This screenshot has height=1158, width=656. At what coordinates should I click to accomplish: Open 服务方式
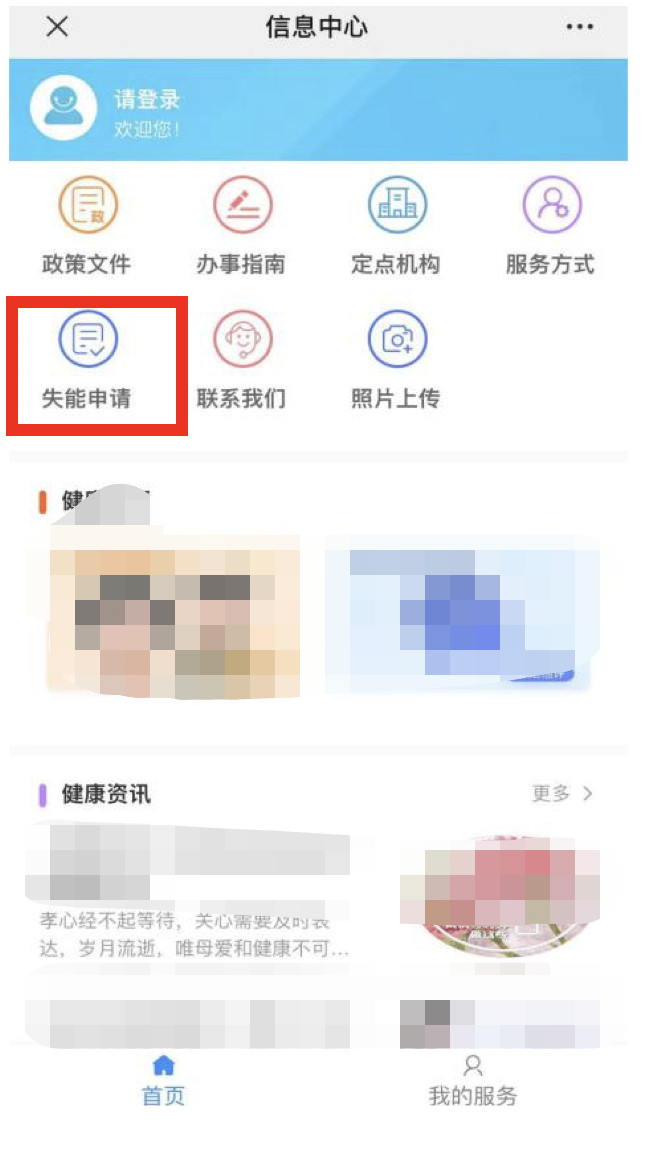[550, 225]
